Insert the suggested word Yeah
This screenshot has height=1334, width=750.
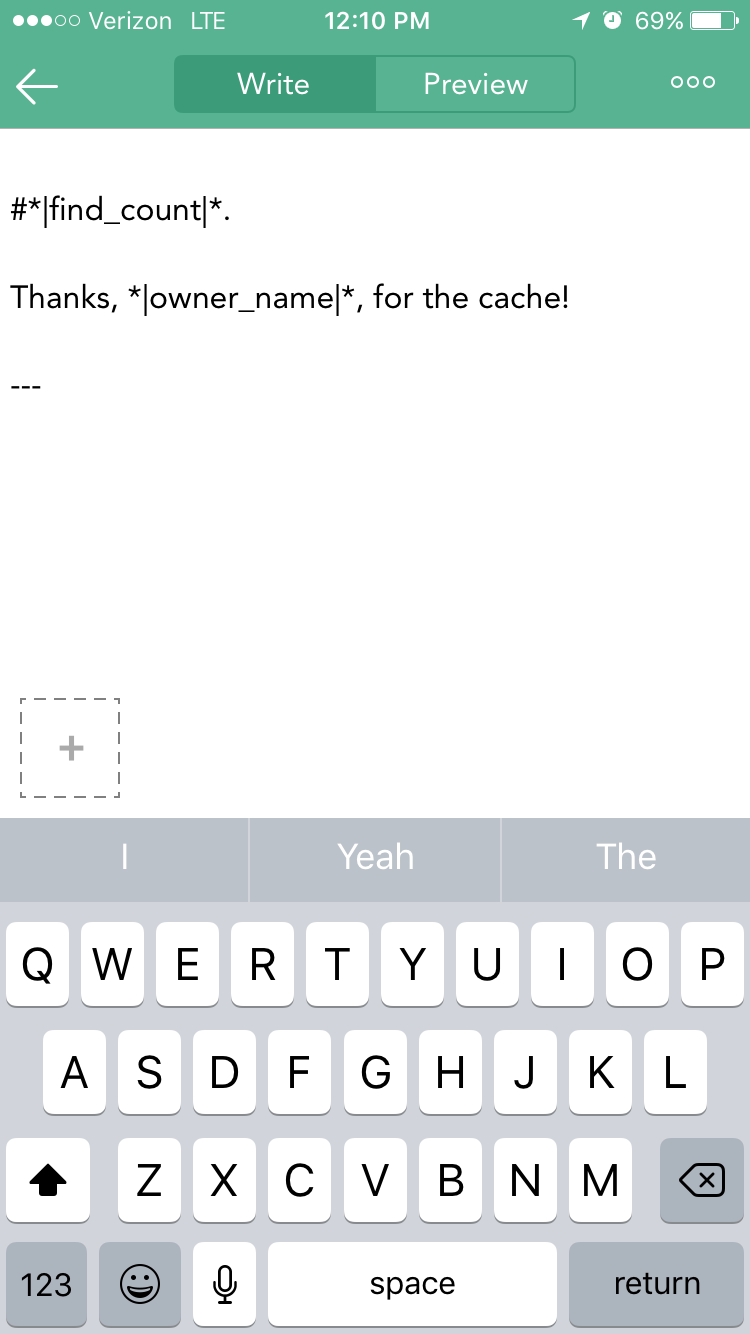click(x=375, y=858)
